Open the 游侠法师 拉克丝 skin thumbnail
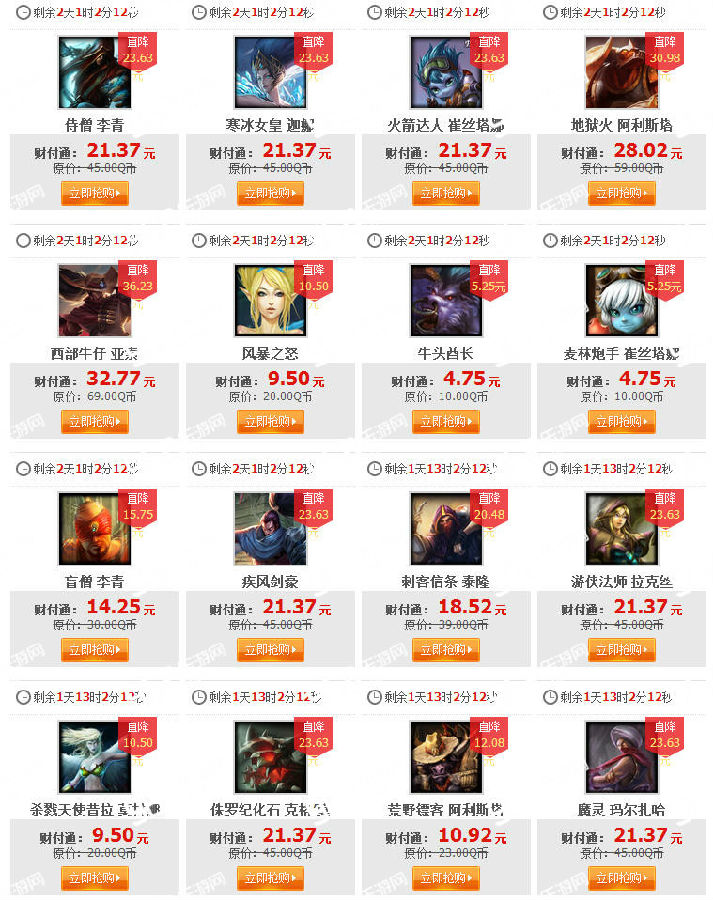Image resolution: width=713 pixels, height=900 pixels. point(621,529)
